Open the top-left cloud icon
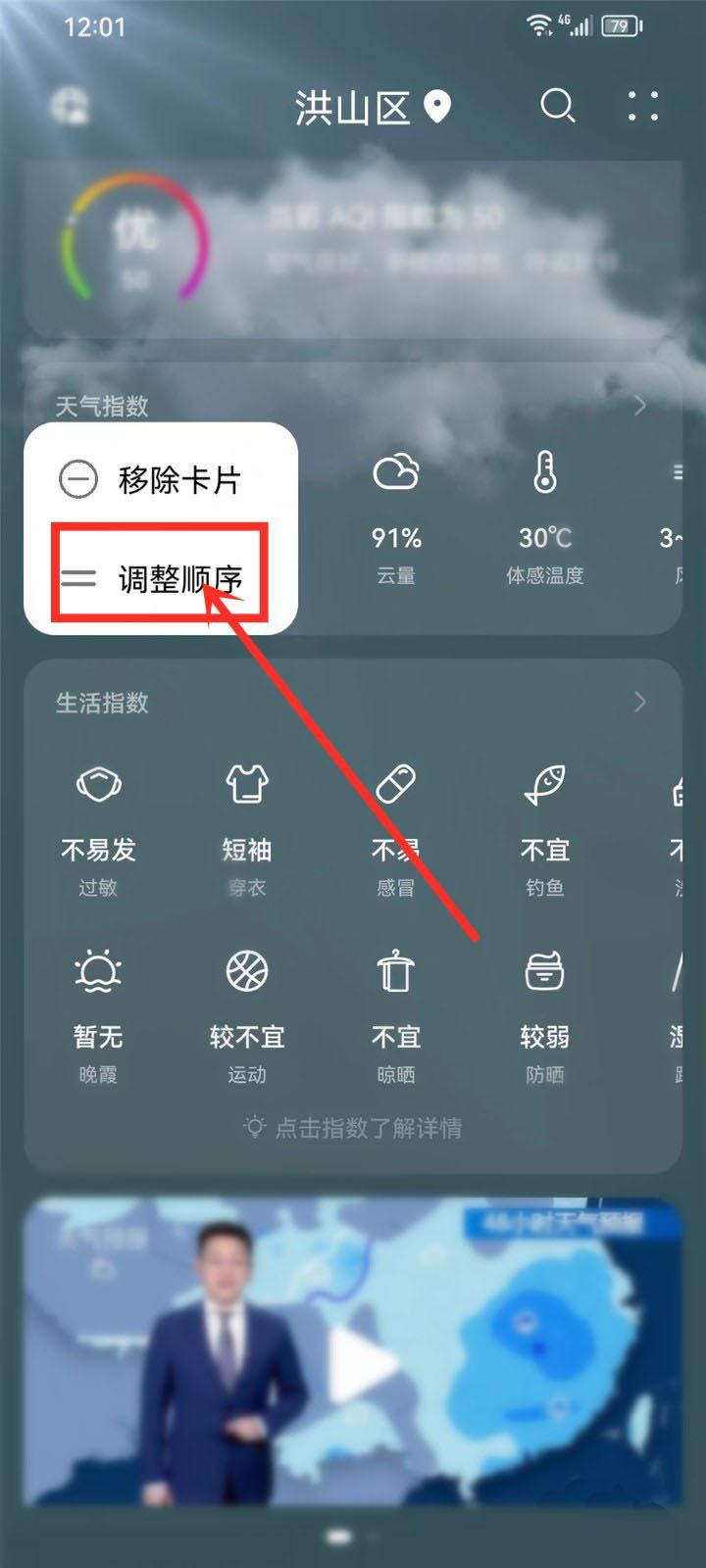This screenshot has width=706, height=1568. point(71,106)
